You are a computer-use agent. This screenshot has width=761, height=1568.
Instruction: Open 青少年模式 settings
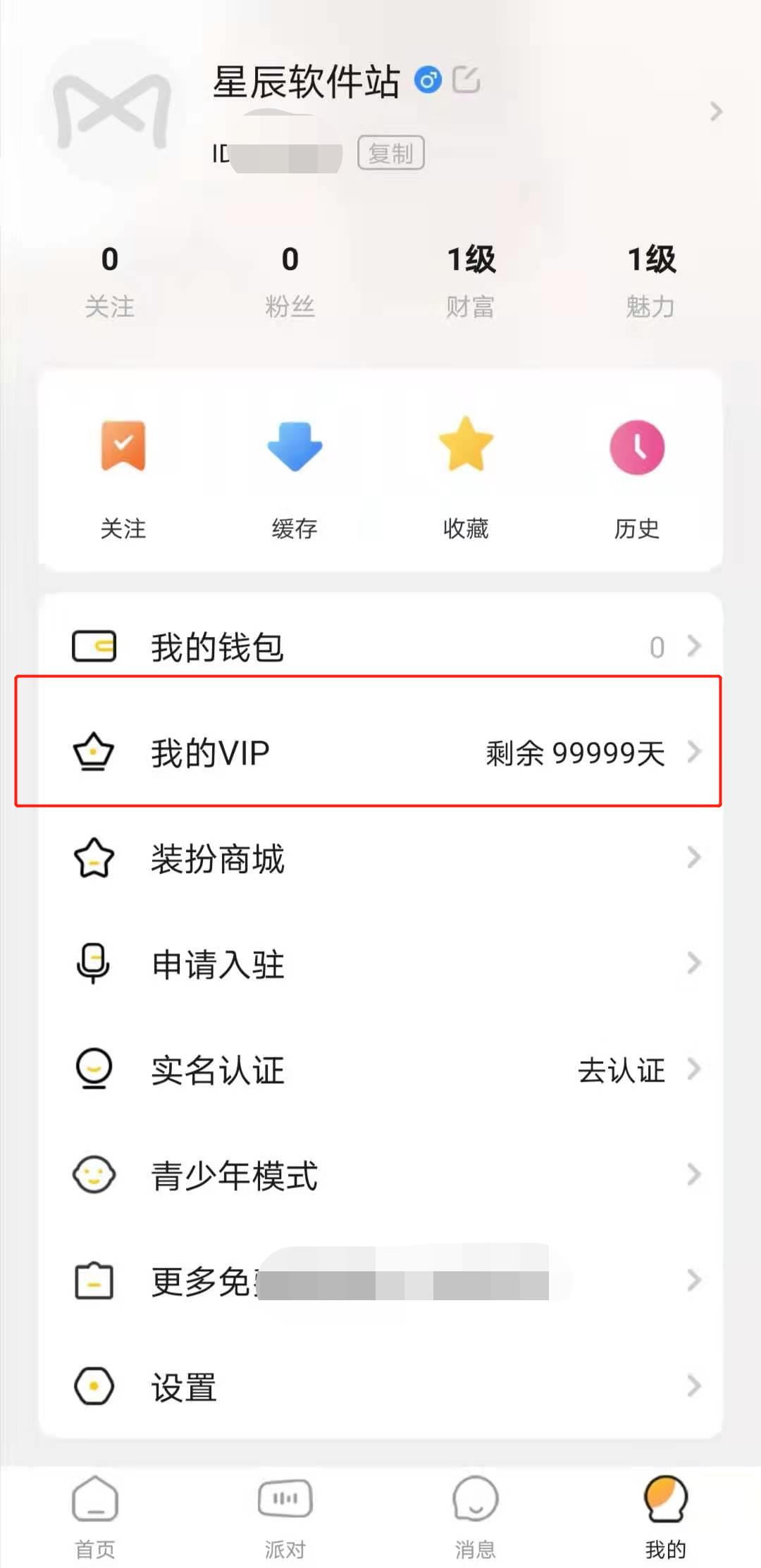coord(380,1175)
